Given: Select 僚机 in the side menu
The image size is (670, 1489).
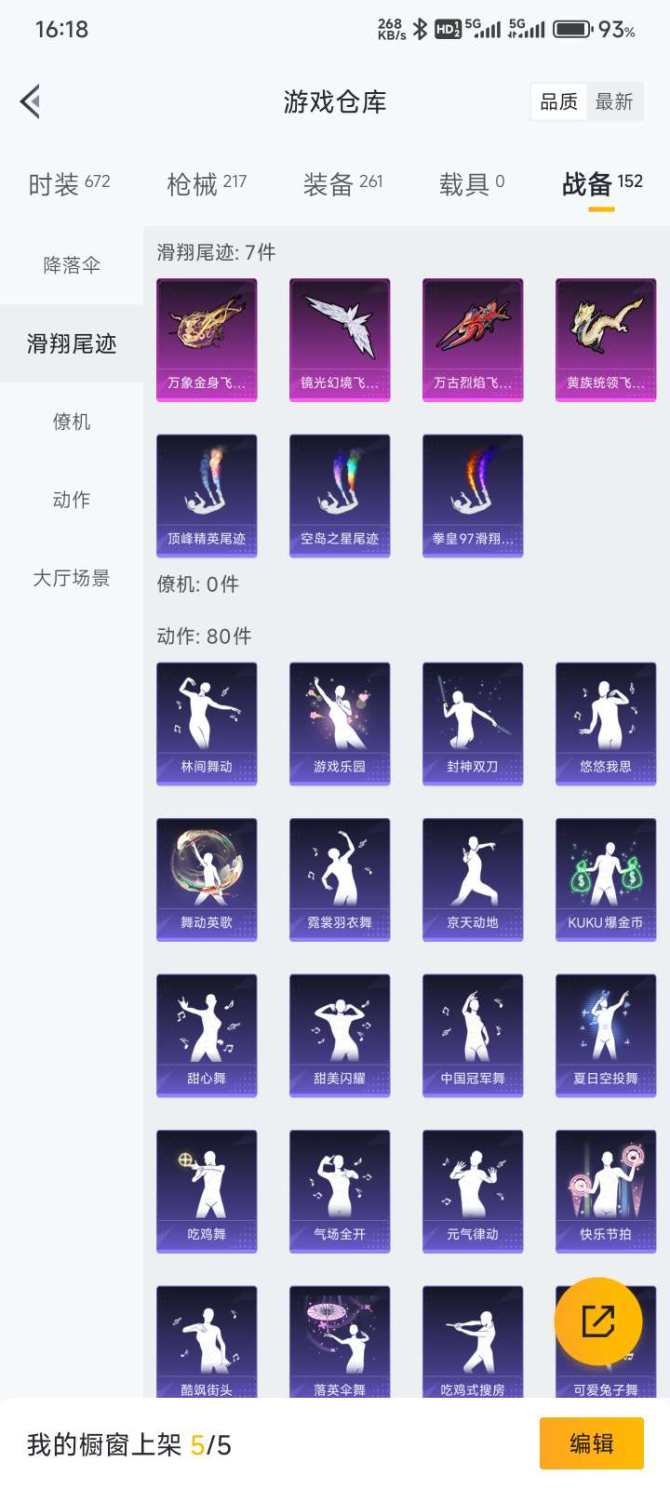Looking at the screenshot, I should pos(71,422).
